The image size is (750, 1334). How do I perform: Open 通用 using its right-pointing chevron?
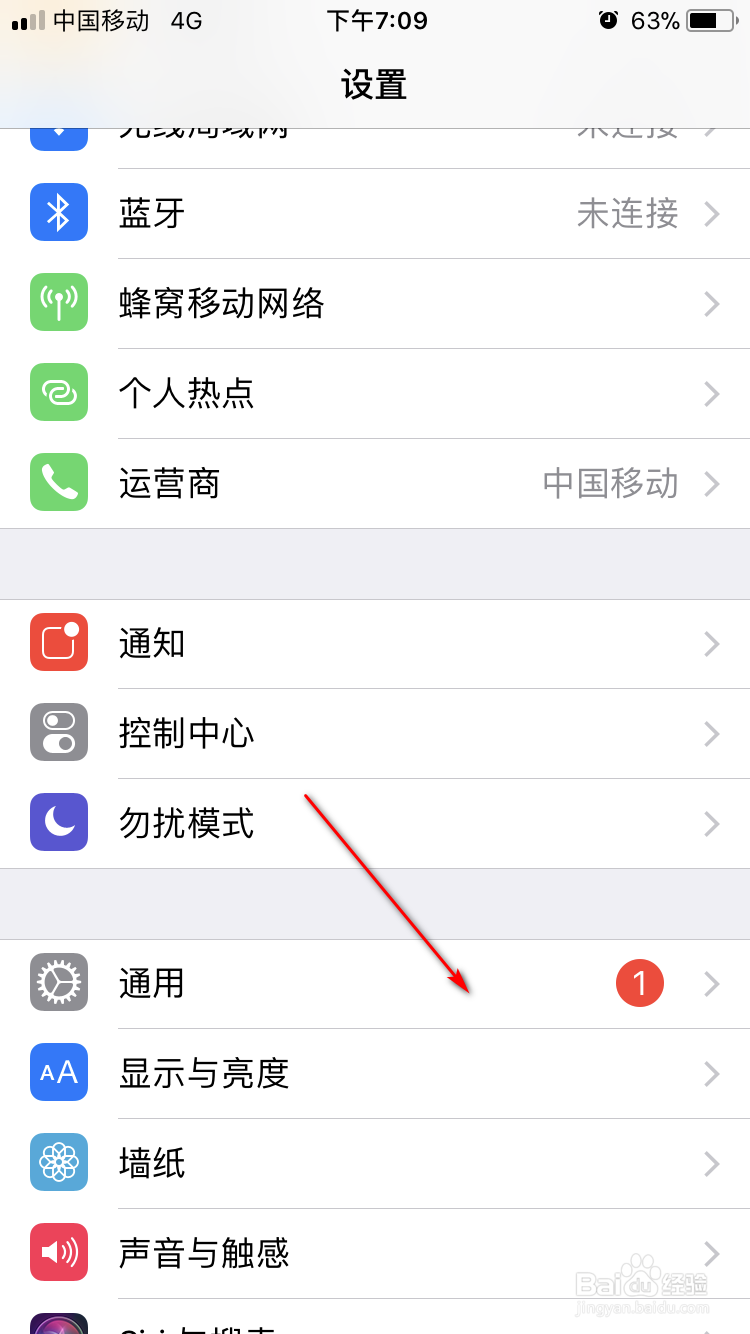point(712,983)
